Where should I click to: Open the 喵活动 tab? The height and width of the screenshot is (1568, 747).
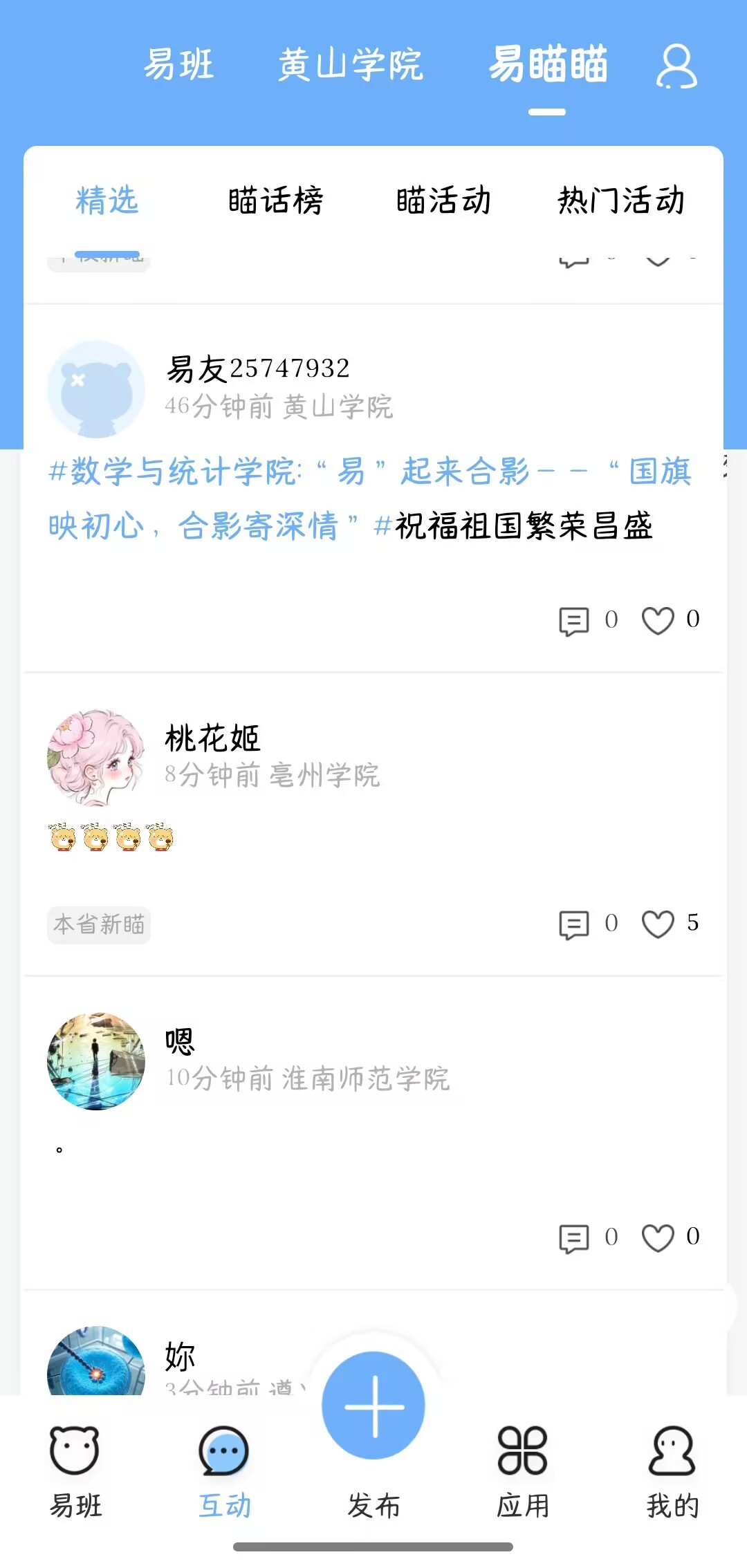point(443,200)
